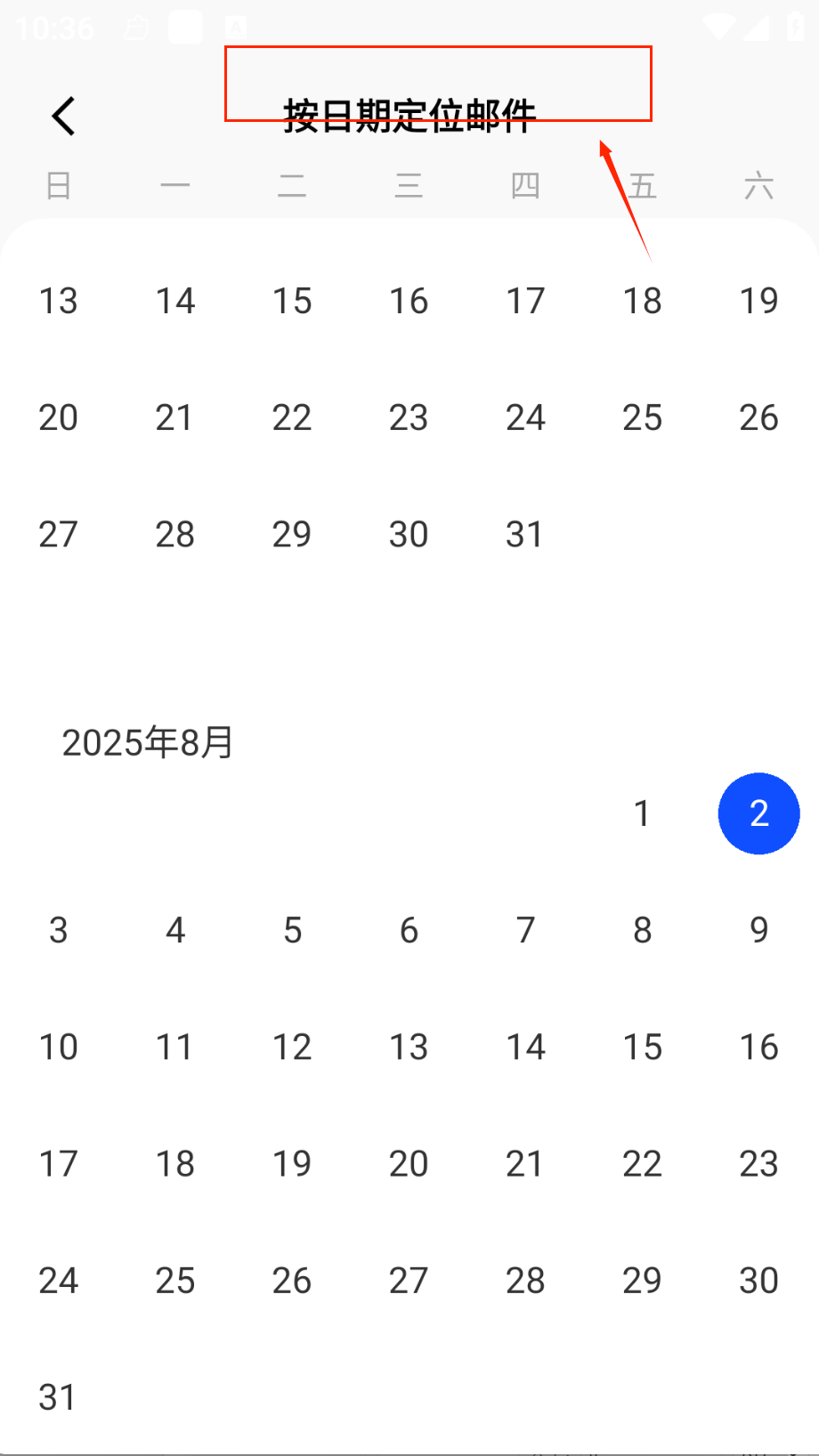The image size is (819, 1456).
Task: Pick August 9 in the calendar
Action: click(x=758, y=930)
